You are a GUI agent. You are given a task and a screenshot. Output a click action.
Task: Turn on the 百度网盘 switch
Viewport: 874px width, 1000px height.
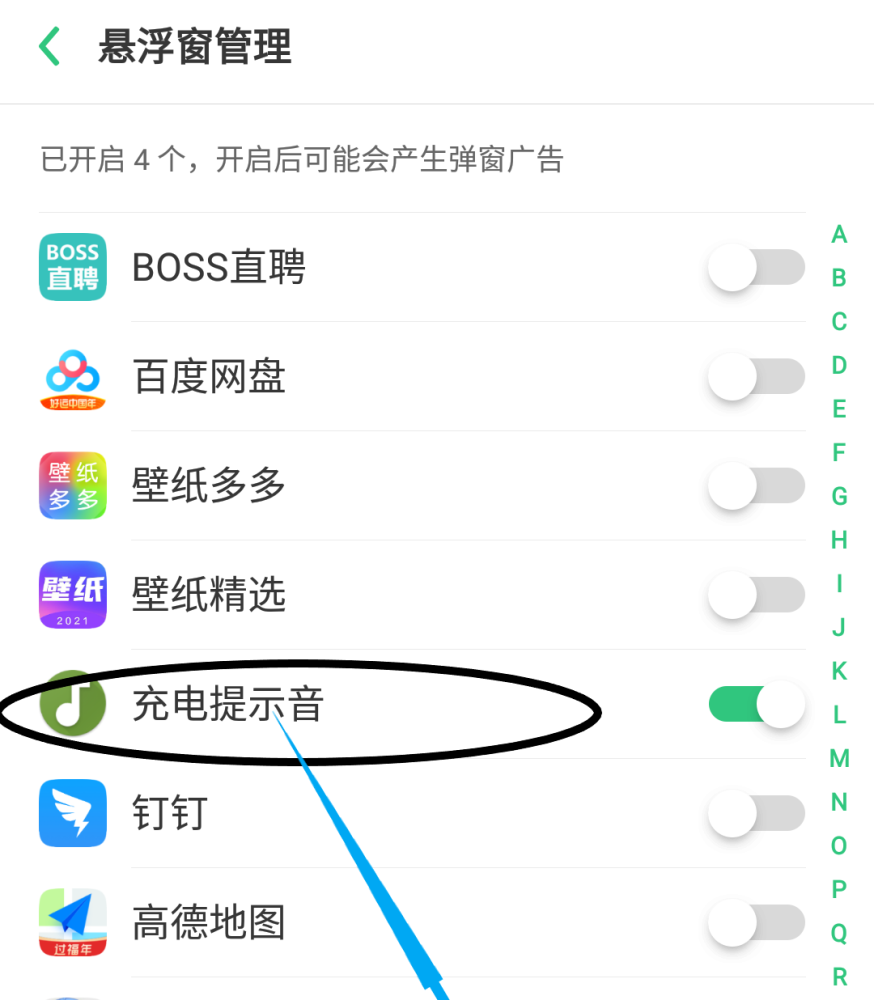(x=756, y=377)
